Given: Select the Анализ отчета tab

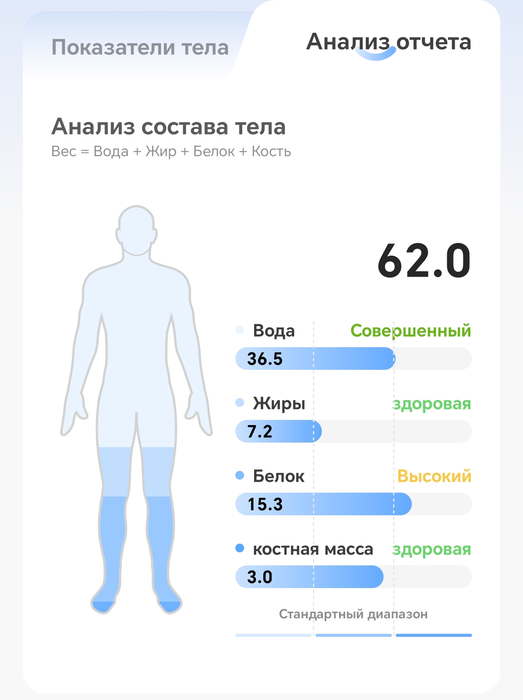Looking at the screenshot, I should (x=388, y=42).
